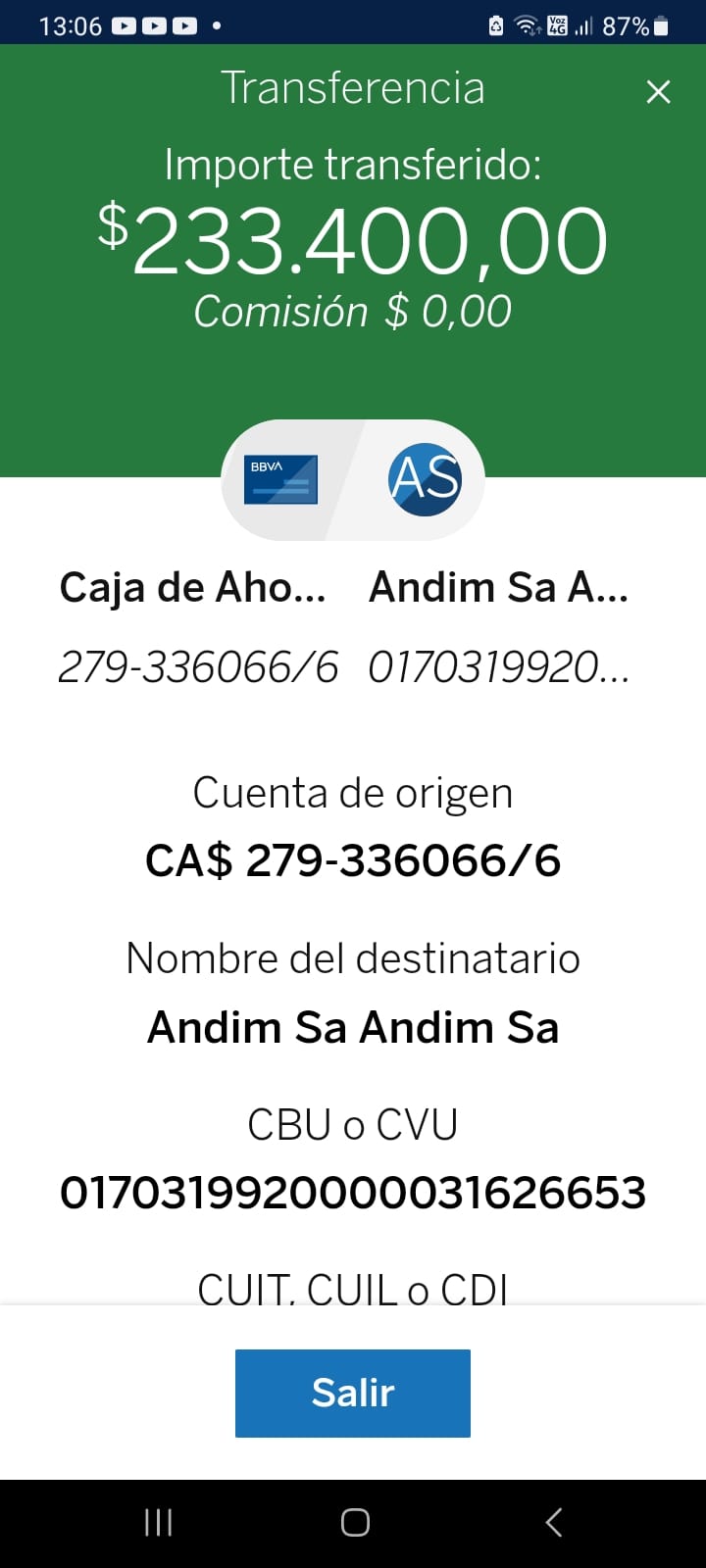This screenshot has width=706, height=1568.
Task: Tap the Salir button
Action: [x=353, y=1393]
